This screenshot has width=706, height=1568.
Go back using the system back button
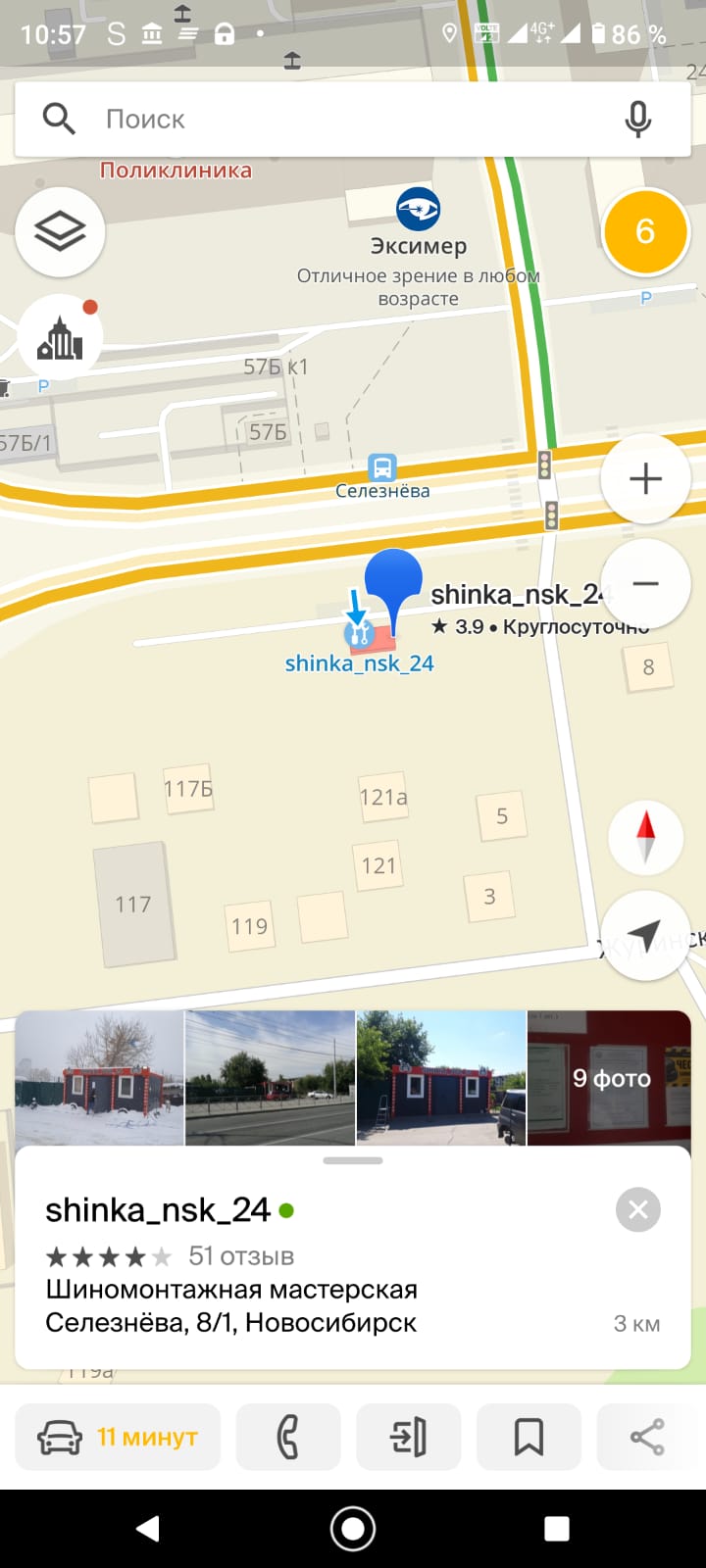(148, 1529)
